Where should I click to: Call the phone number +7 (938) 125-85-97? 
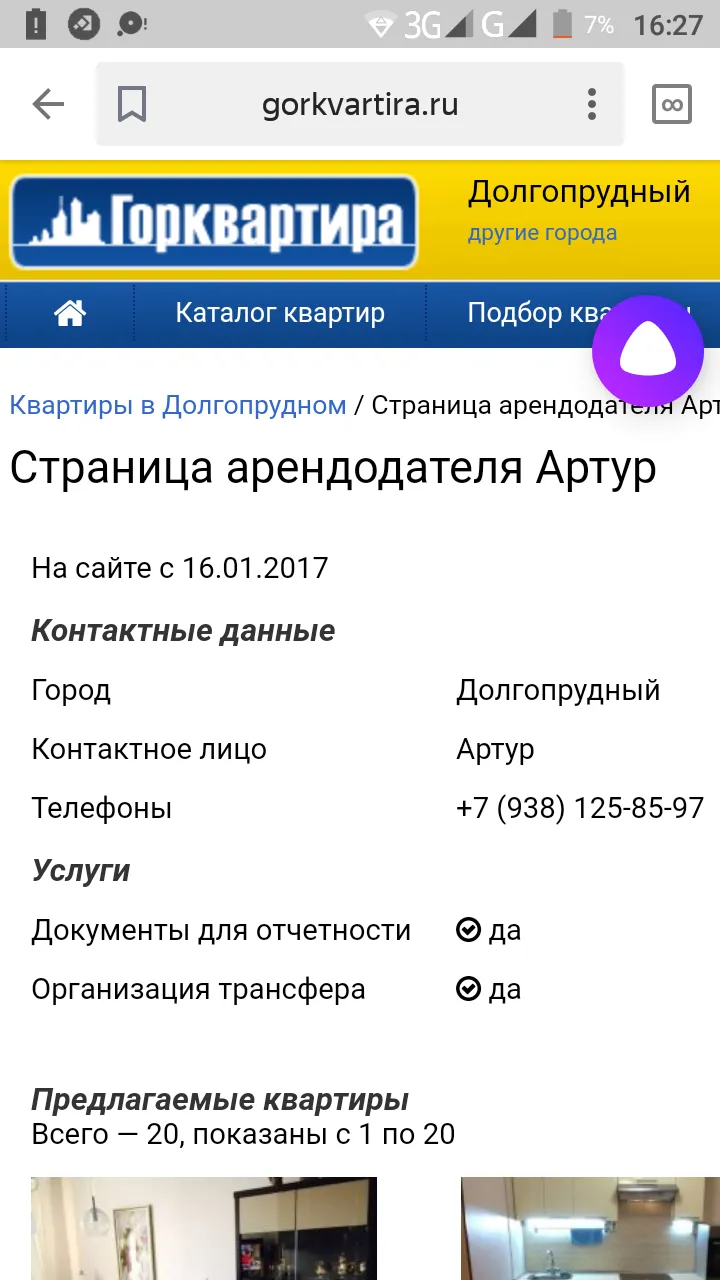[580, 808]
